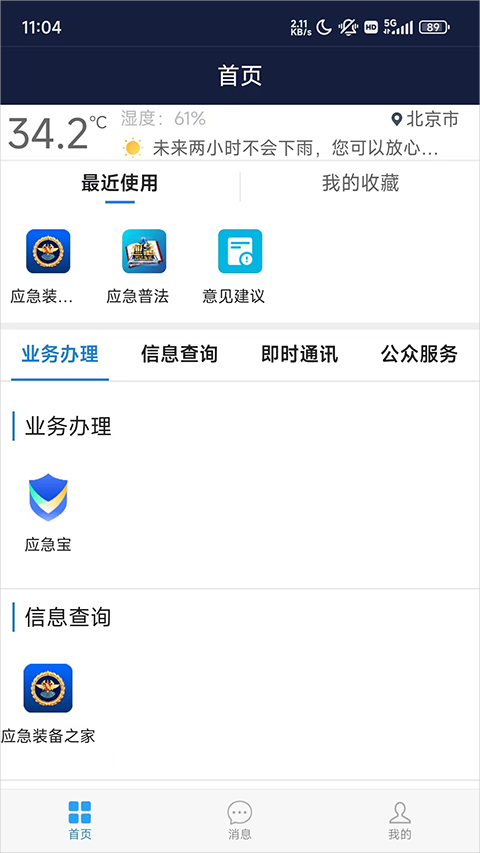Switch to the 信息查询 category tab

(x=180, y=354)
